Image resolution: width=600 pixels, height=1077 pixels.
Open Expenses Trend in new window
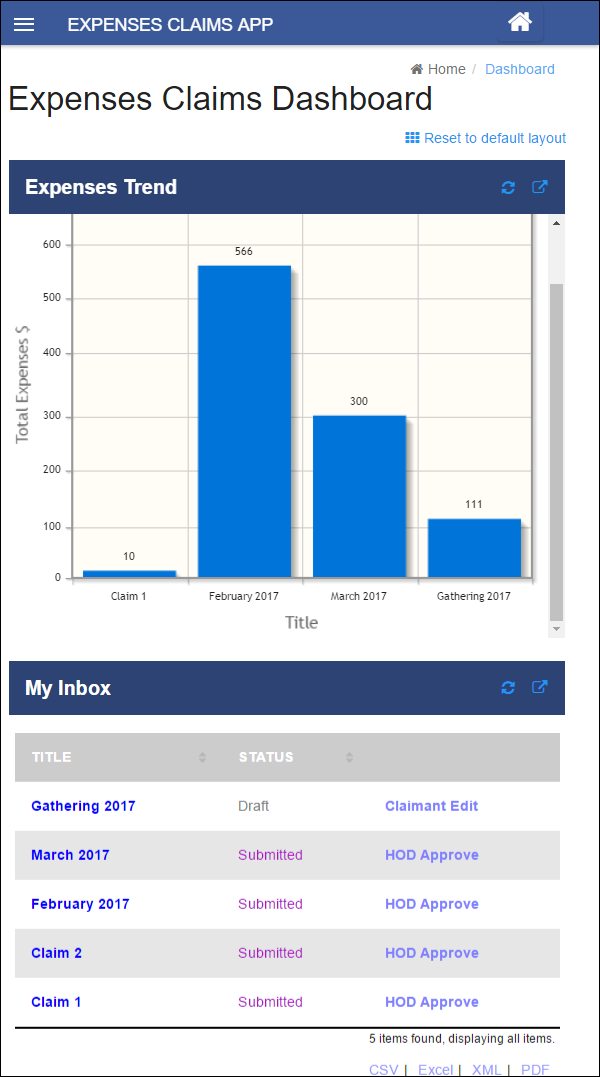pos(540,187)
